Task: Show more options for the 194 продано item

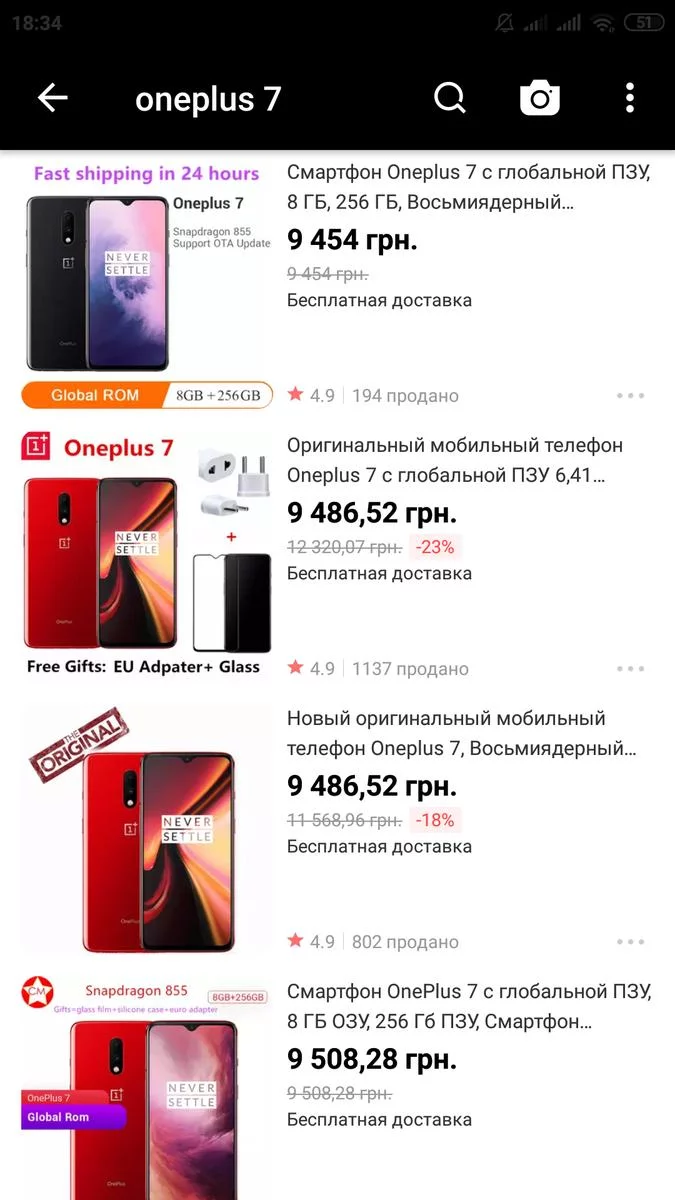Action: click(x=631, y=396)
